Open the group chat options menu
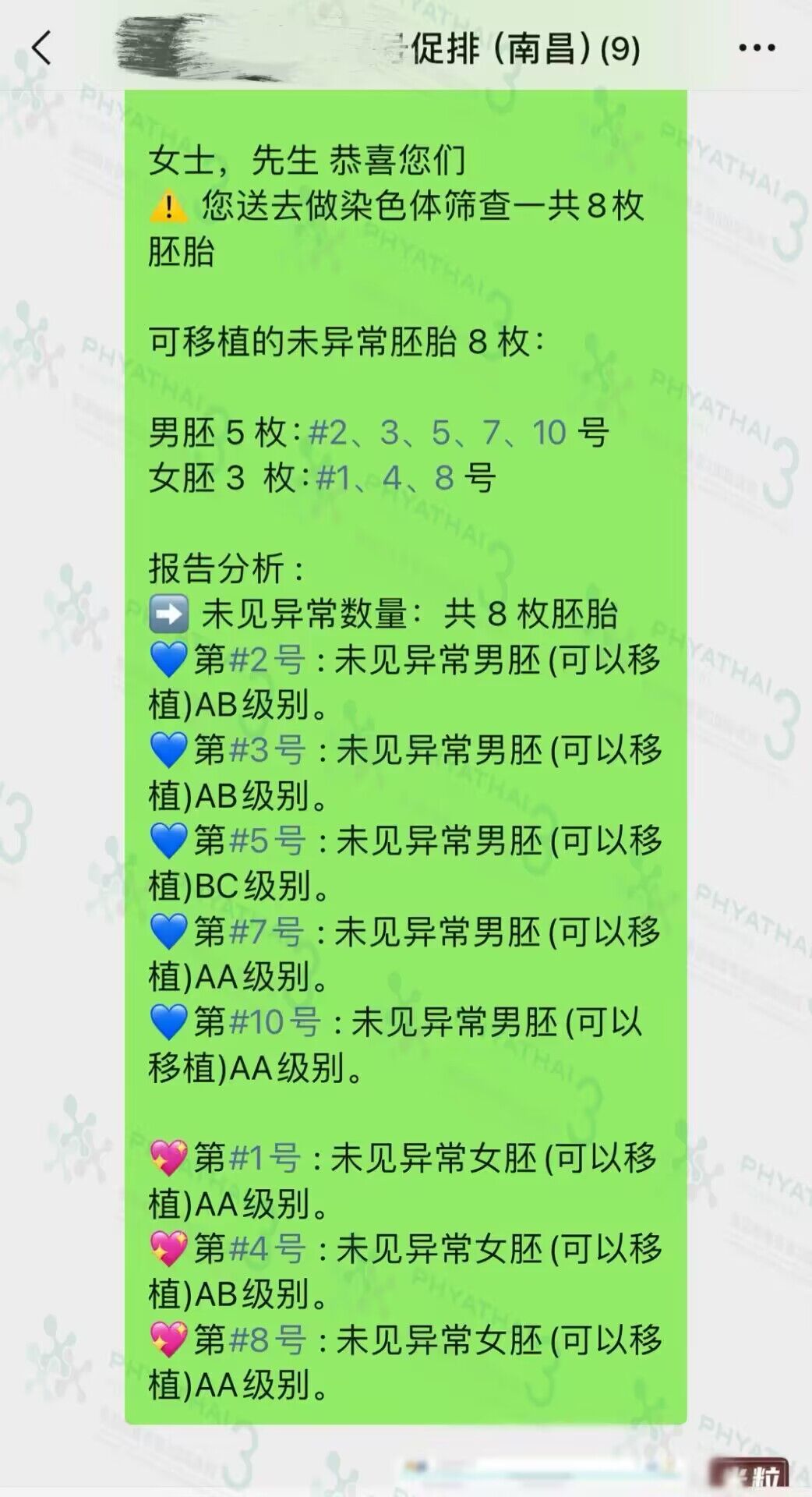812x1497 pixels. click(x=757, y=48)
